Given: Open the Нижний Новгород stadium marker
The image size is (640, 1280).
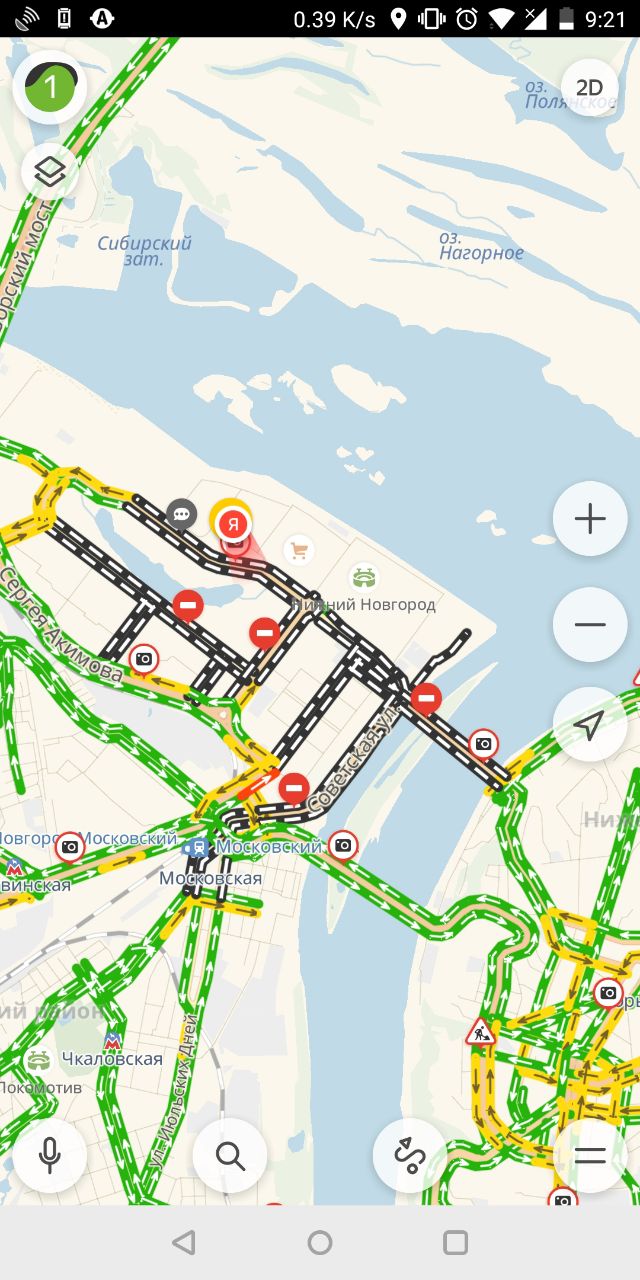Looking at the screenshot, I should click(364, 577).
